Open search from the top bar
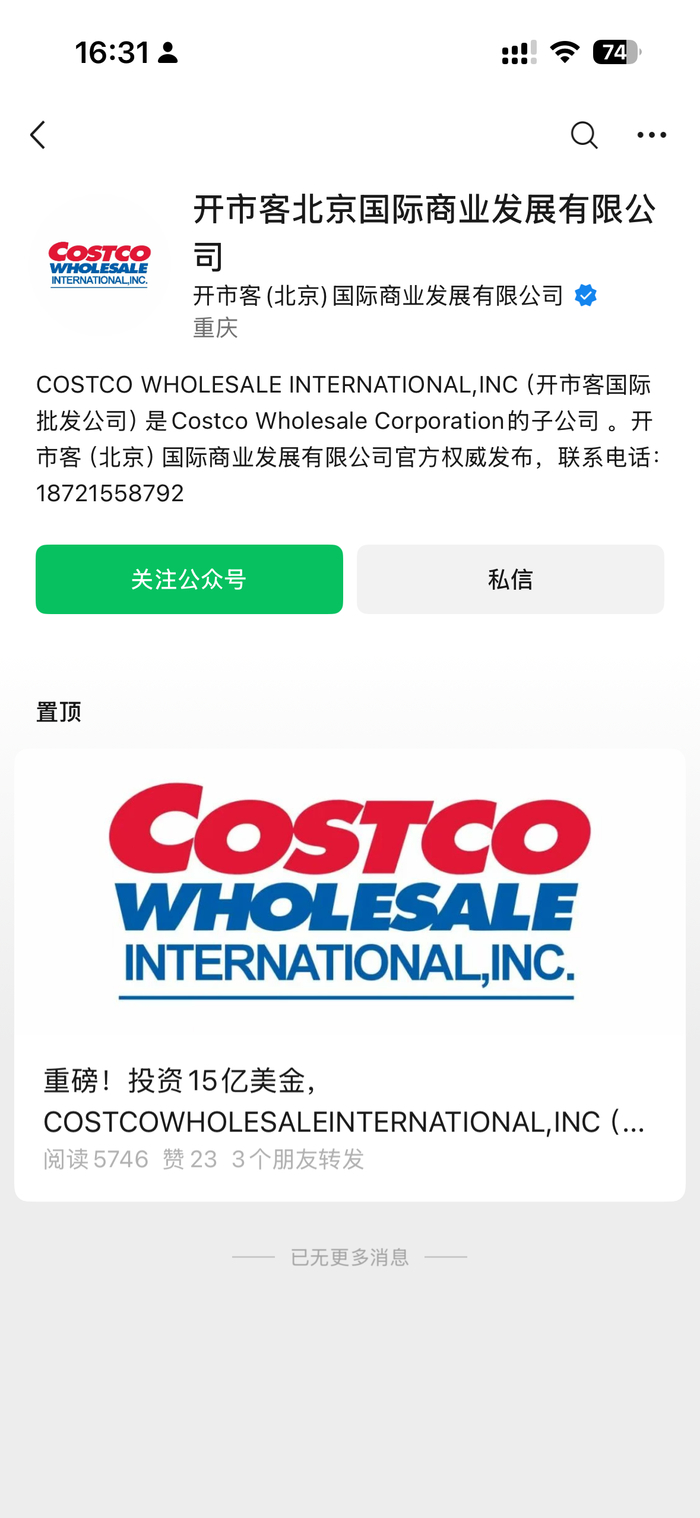 [584, 135]
